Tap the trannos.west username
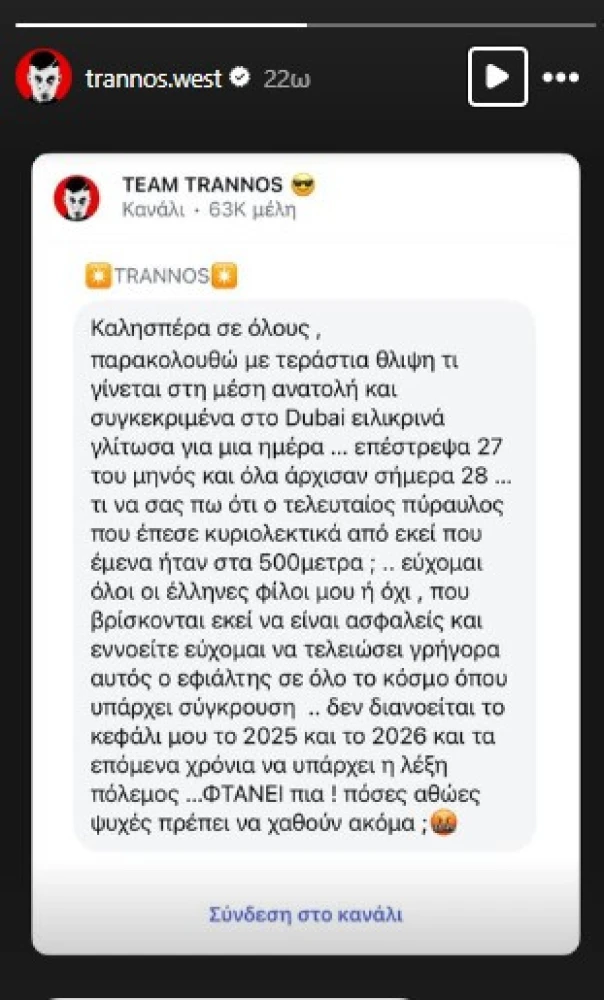This screenshot has height=1000, width=604. [153, 78]
